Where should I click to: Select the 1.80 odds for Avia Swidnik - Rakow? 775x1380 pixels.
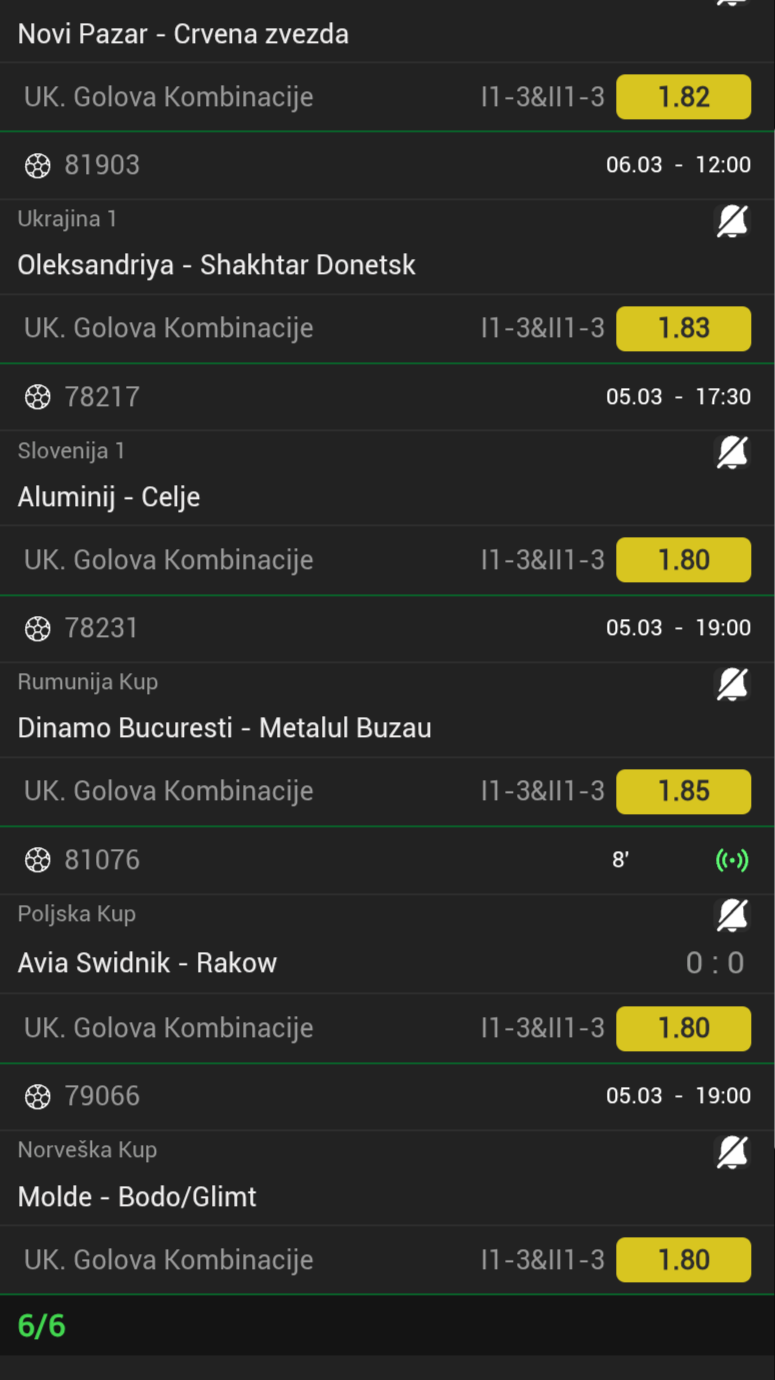click(683, 1028)
